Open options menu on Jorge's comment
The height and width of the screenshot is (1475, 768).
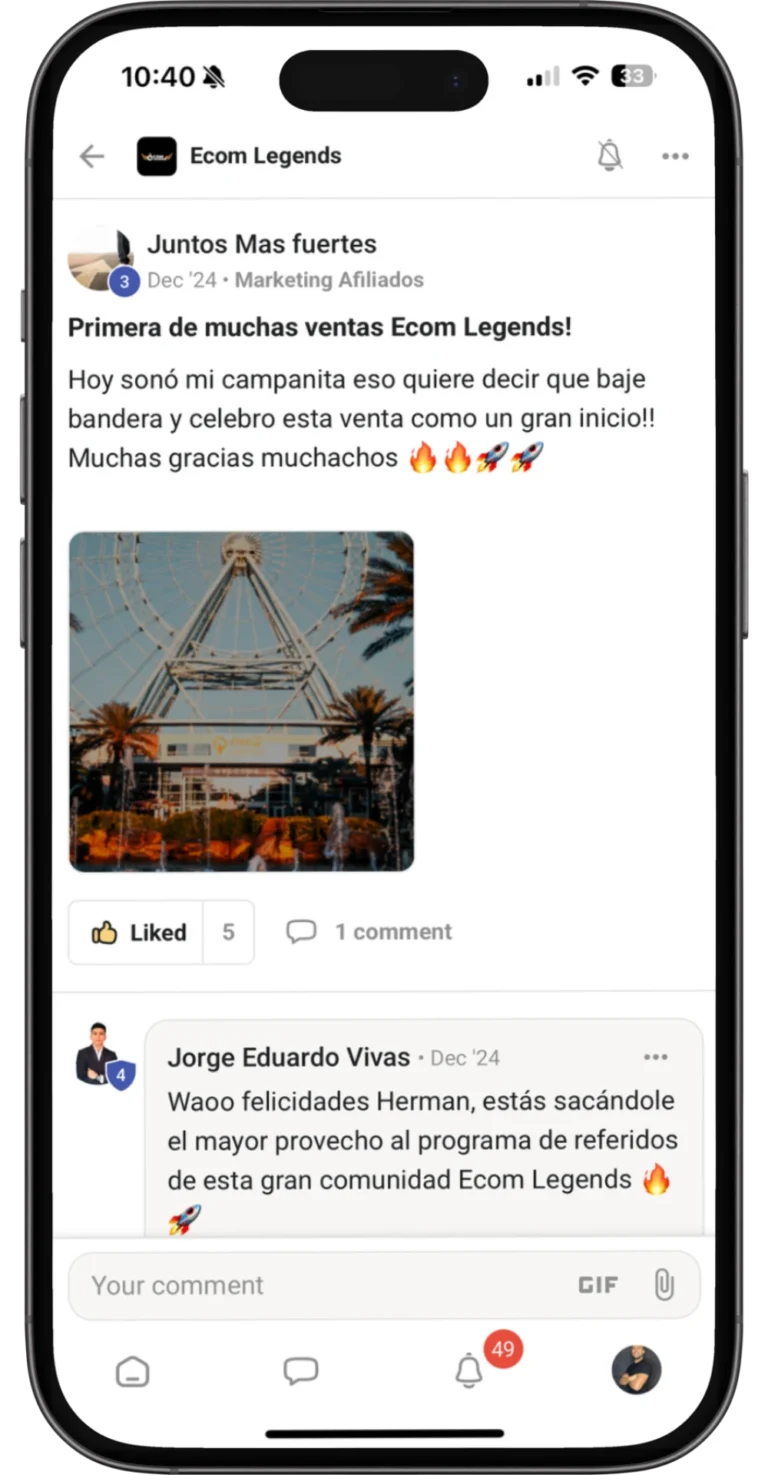pos(655,1057)
